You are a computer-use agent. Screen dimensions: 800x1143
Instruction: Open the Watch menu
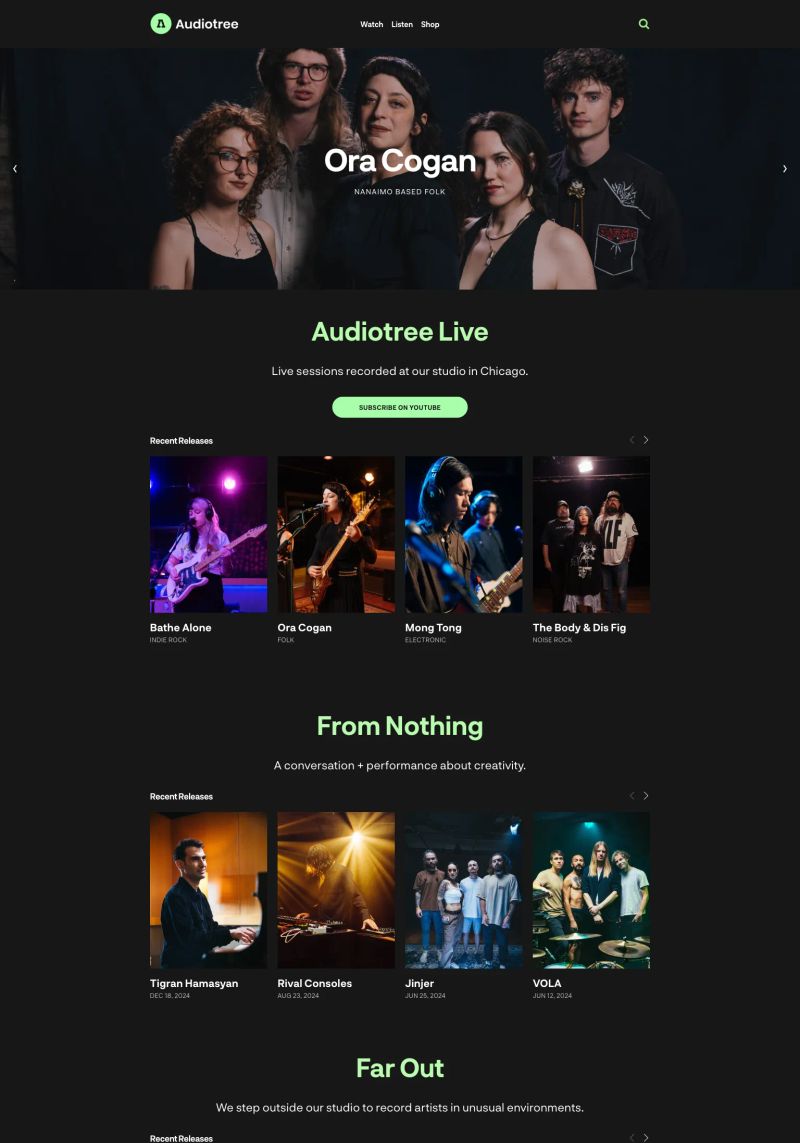371,24
